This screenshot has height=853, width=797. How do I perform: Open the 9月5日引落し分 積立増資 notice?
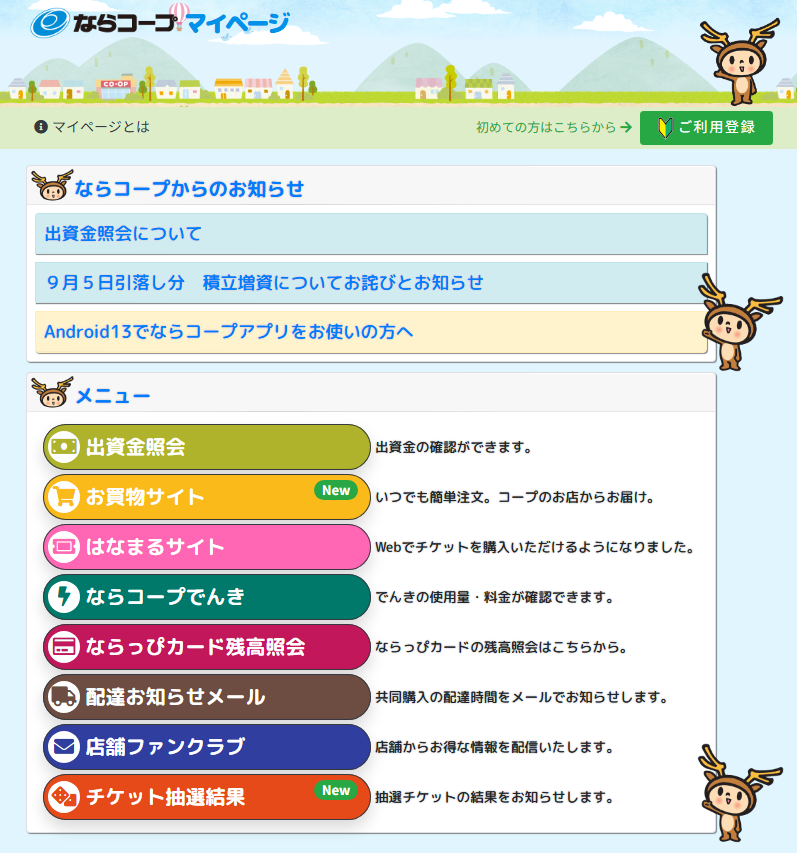(371, 283)
